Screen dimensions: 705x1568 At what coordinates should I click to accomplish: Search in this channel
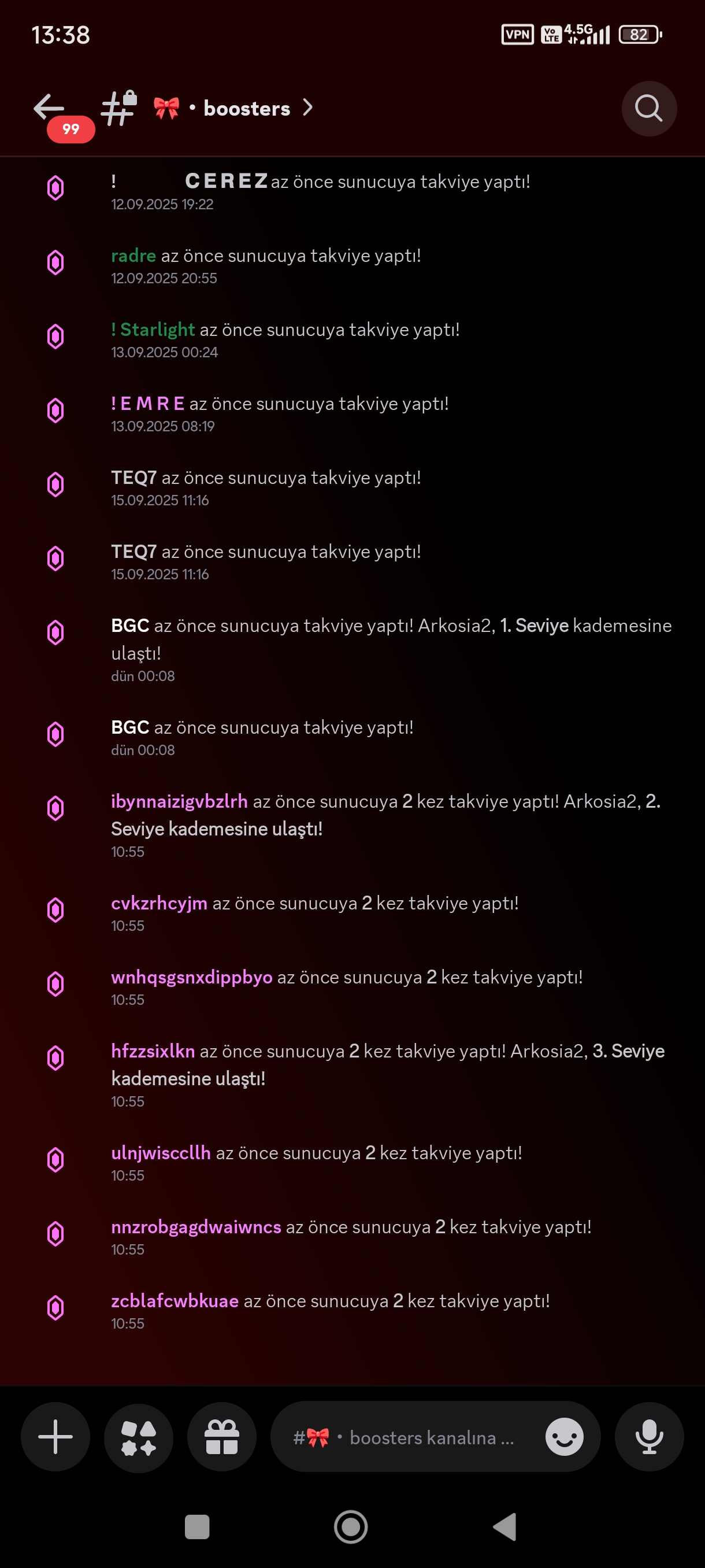pyautogui.click(x=648, y=108)
